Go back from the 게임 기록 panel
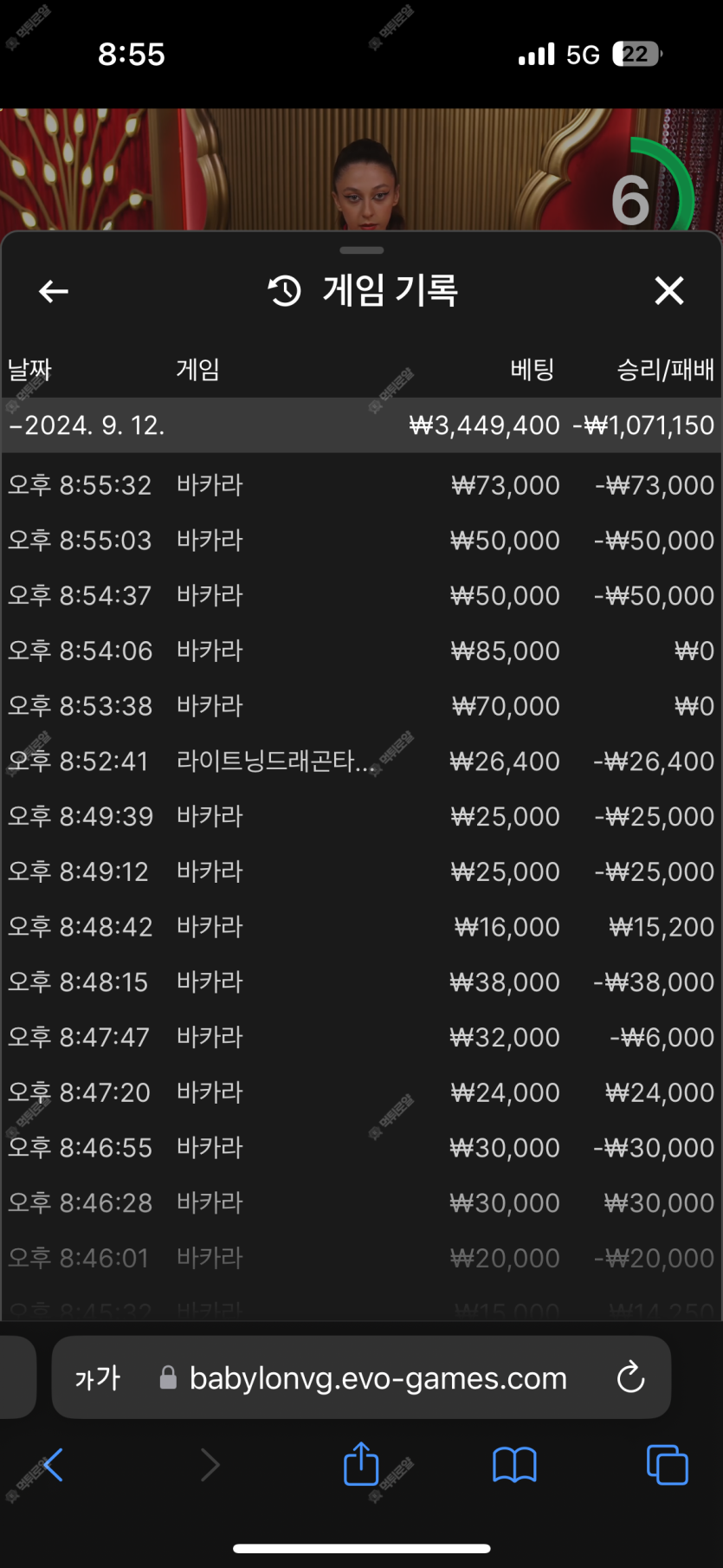Image resolution: width=723 pixels, height=1568 pixels. (x=54, y=291)
